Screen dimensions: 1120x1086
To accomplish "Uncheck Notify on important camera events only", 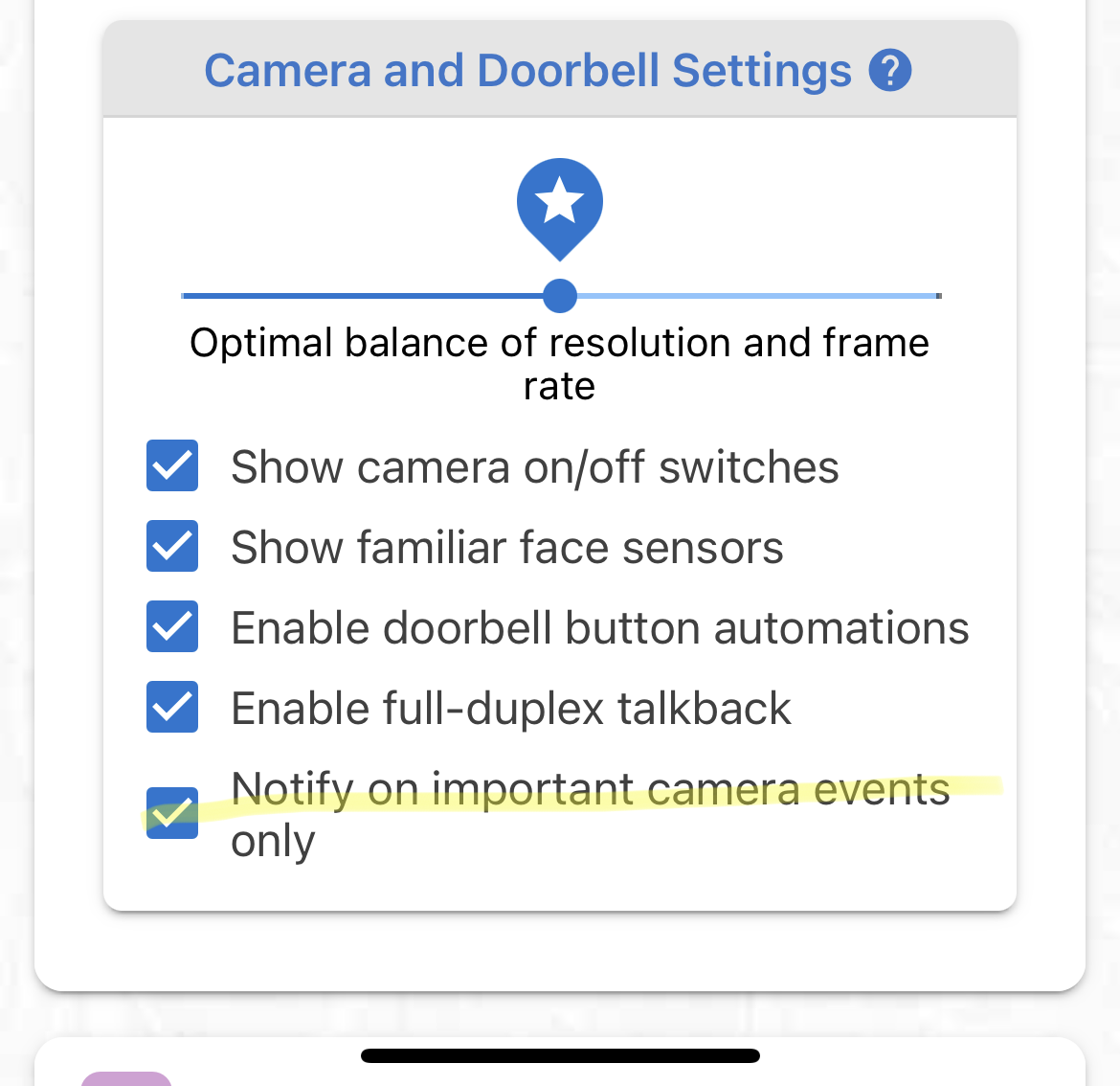I will (x=172, y=813).
